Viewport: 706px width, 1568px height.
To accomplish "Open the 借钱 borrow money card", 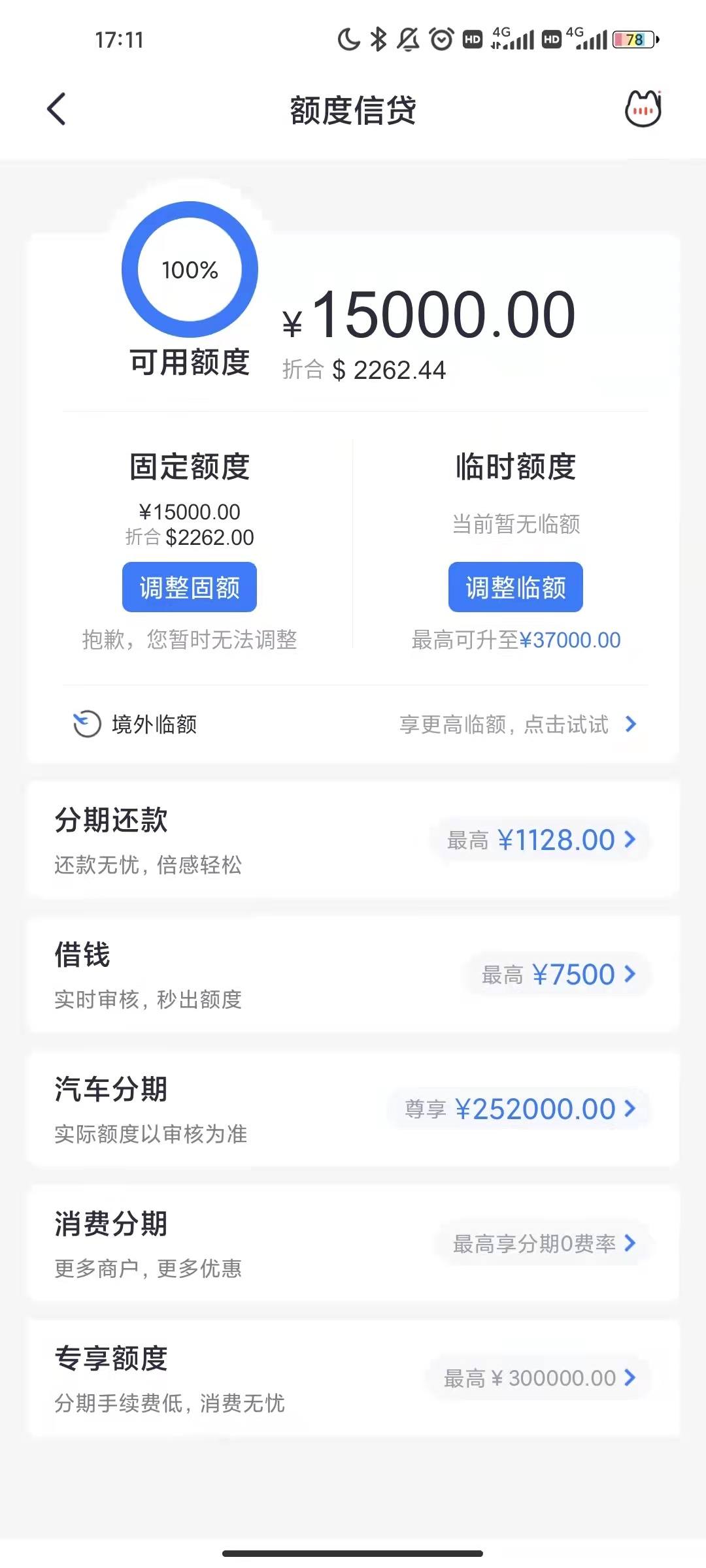I will 353,974.
